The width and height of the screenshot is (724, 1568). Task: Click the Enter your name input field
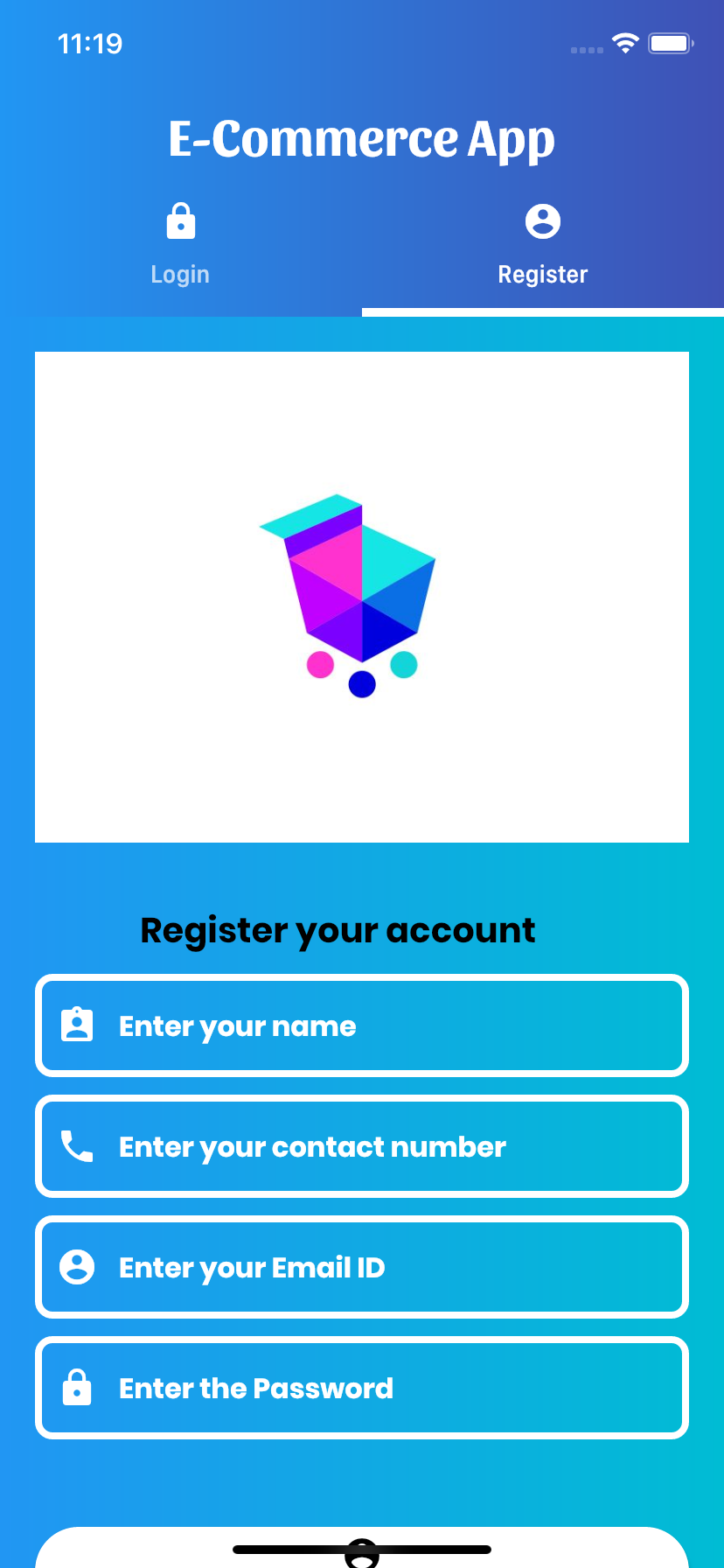(x=361, y=1025)
